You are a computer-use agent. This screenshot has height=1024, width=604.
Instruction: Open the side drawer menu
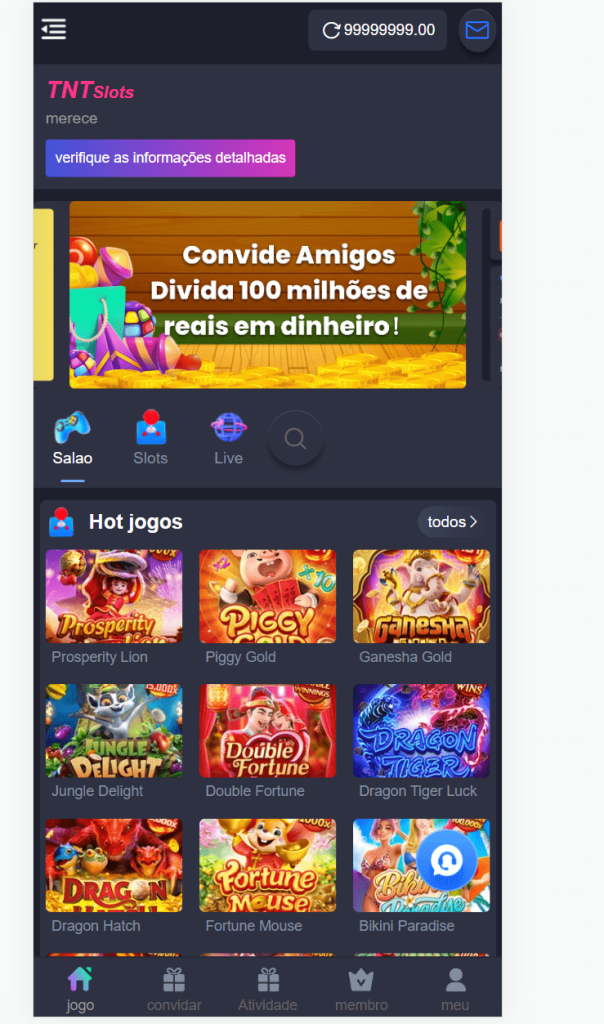click(x=54, y=30)
